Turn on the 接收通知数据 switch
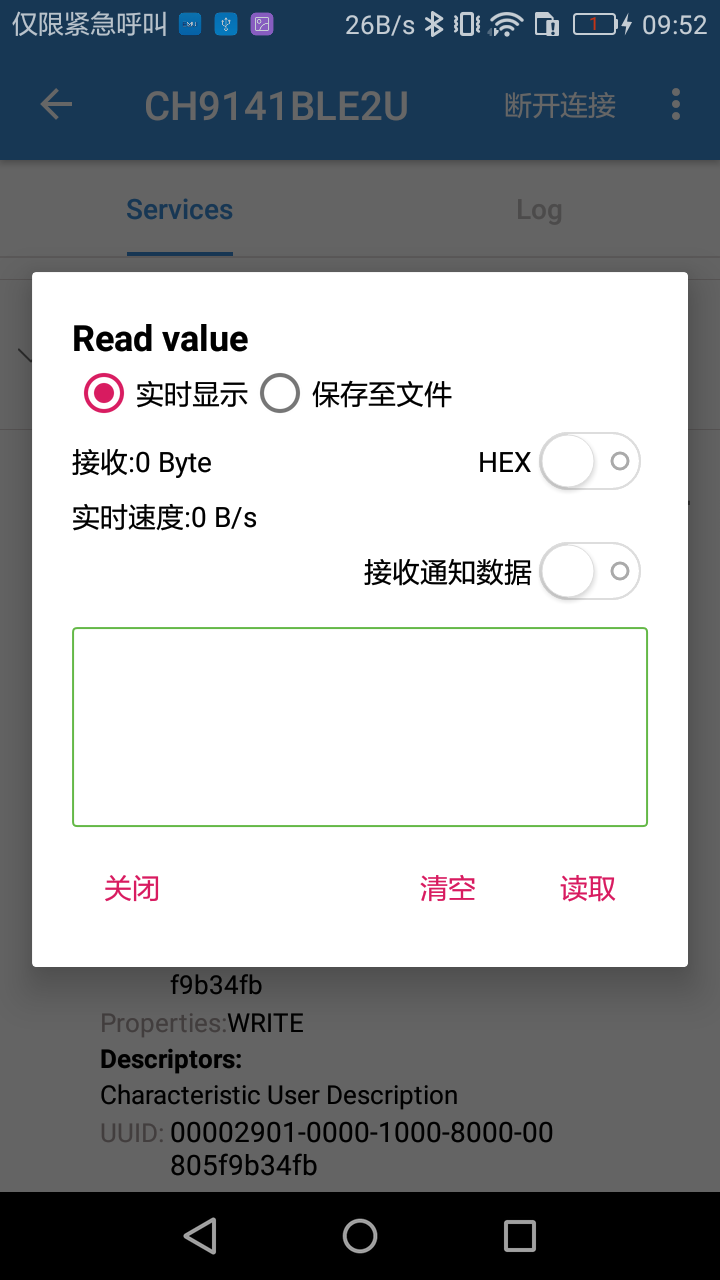Image resolution: width=720 pixels, height=1280 pixels. click(x=589, y=571)
